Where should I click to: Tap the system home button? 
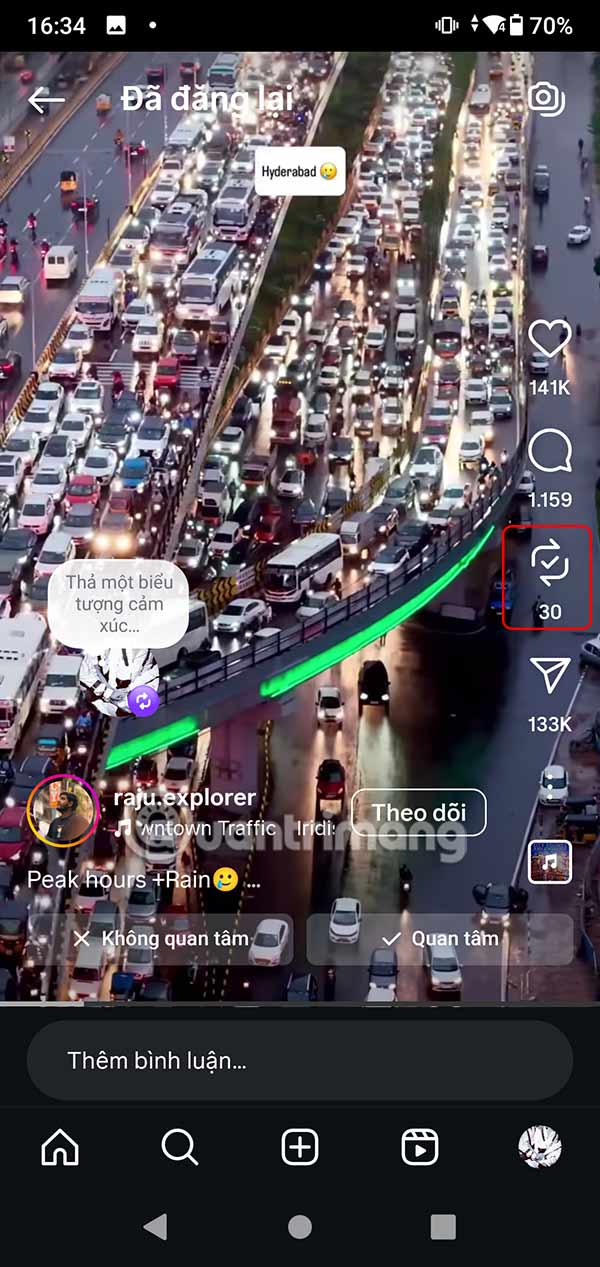[300, 1227]
